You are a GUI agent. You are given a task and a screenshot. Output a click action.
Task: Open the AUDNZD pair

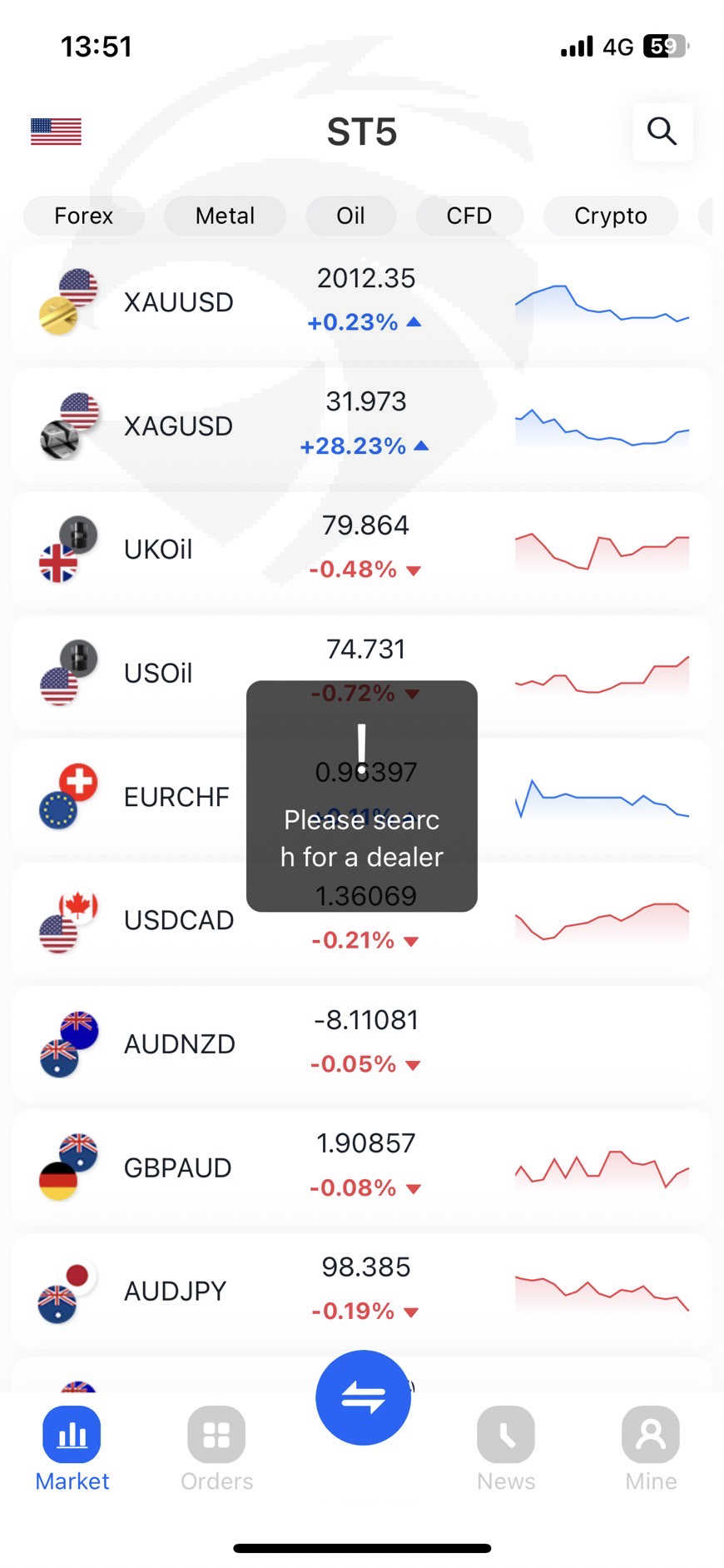pos(362,1043)
